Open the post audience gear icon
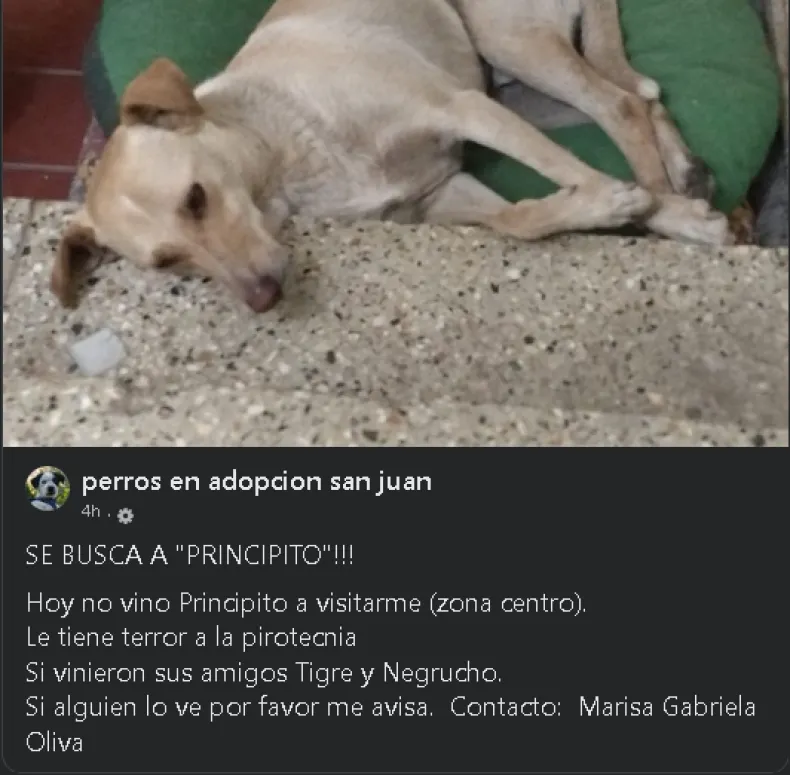Viewport: 790px width, 775px height. coord(125,516)
